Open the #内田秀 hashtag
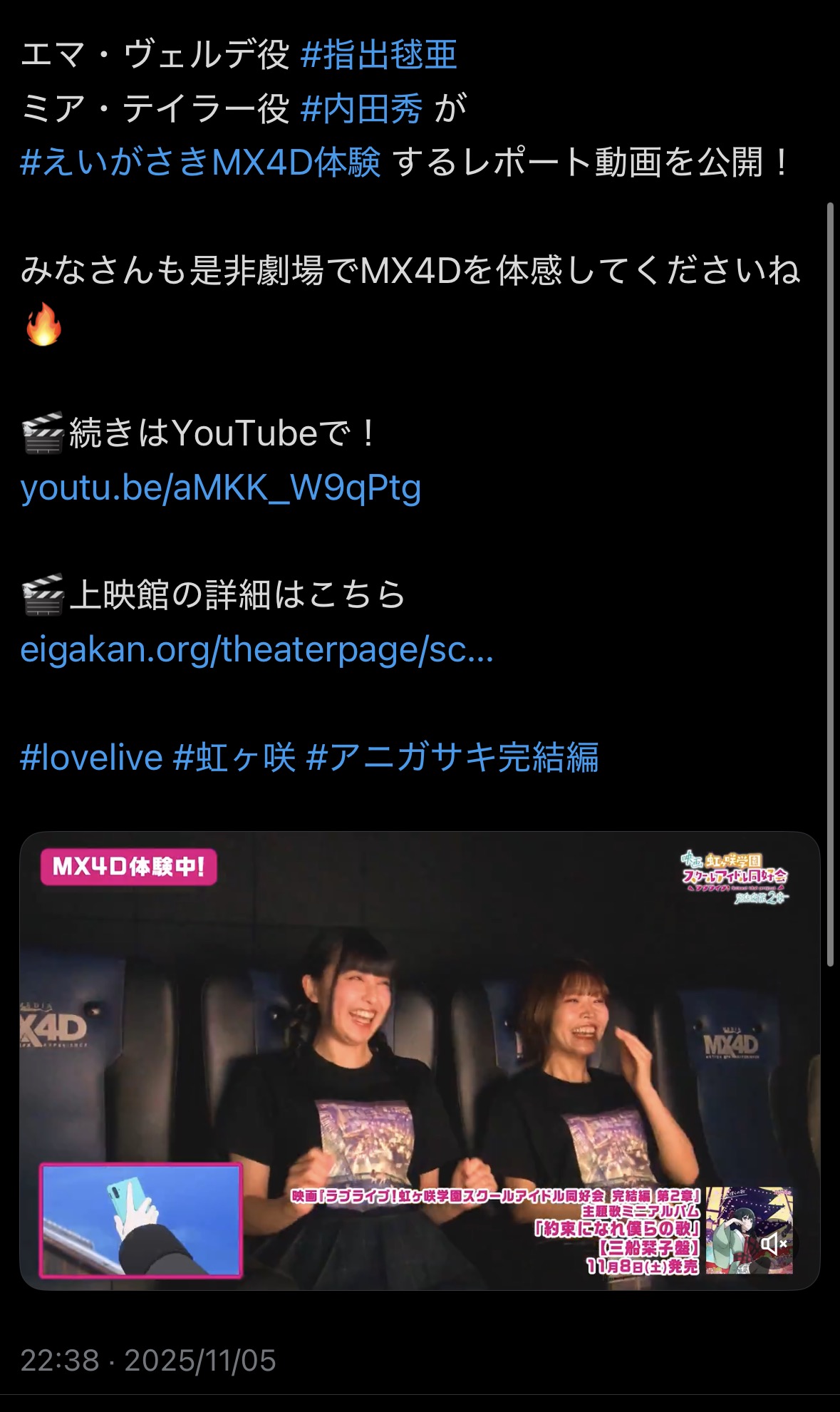This screenshot has width=840, height=1412. (361, 109)
